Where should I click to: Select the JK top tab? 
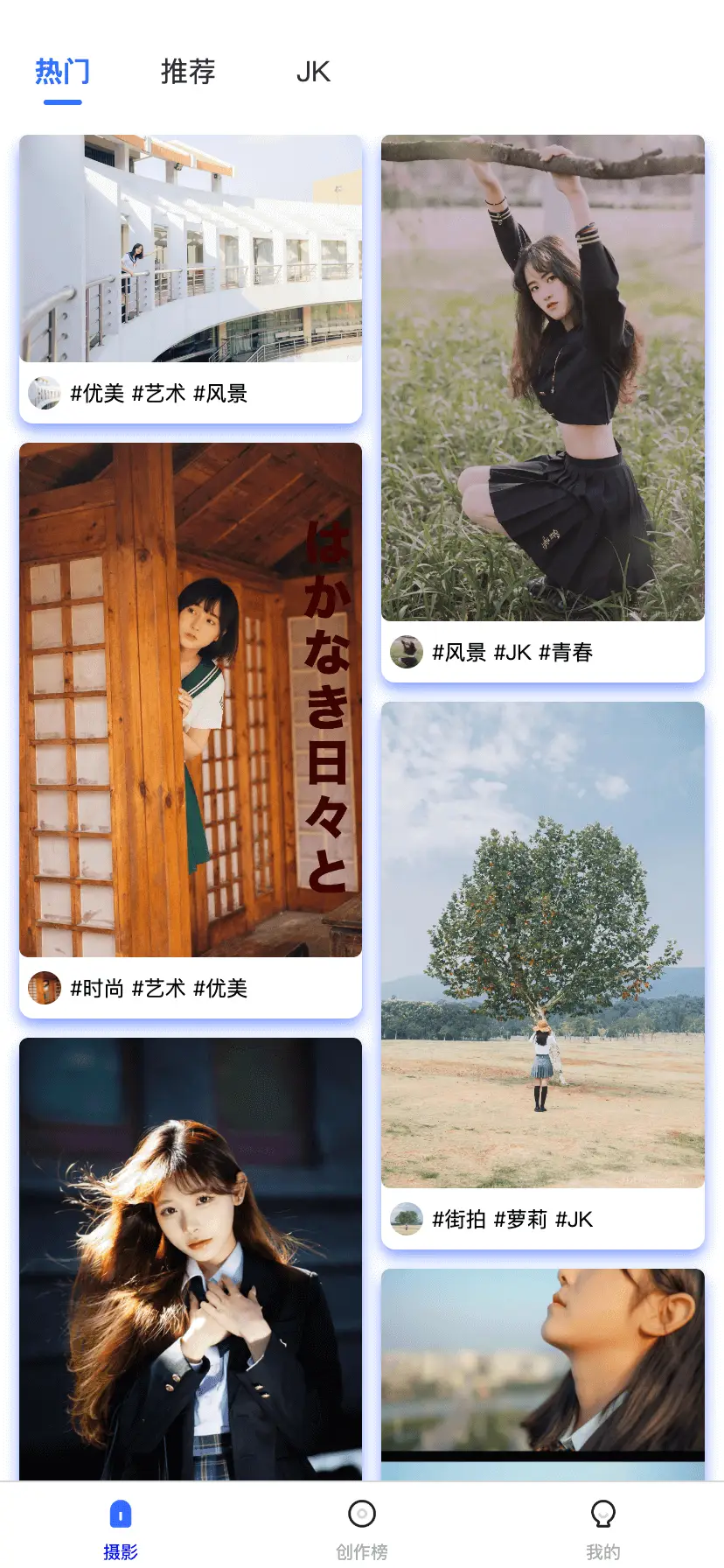[x=313, y=72]
